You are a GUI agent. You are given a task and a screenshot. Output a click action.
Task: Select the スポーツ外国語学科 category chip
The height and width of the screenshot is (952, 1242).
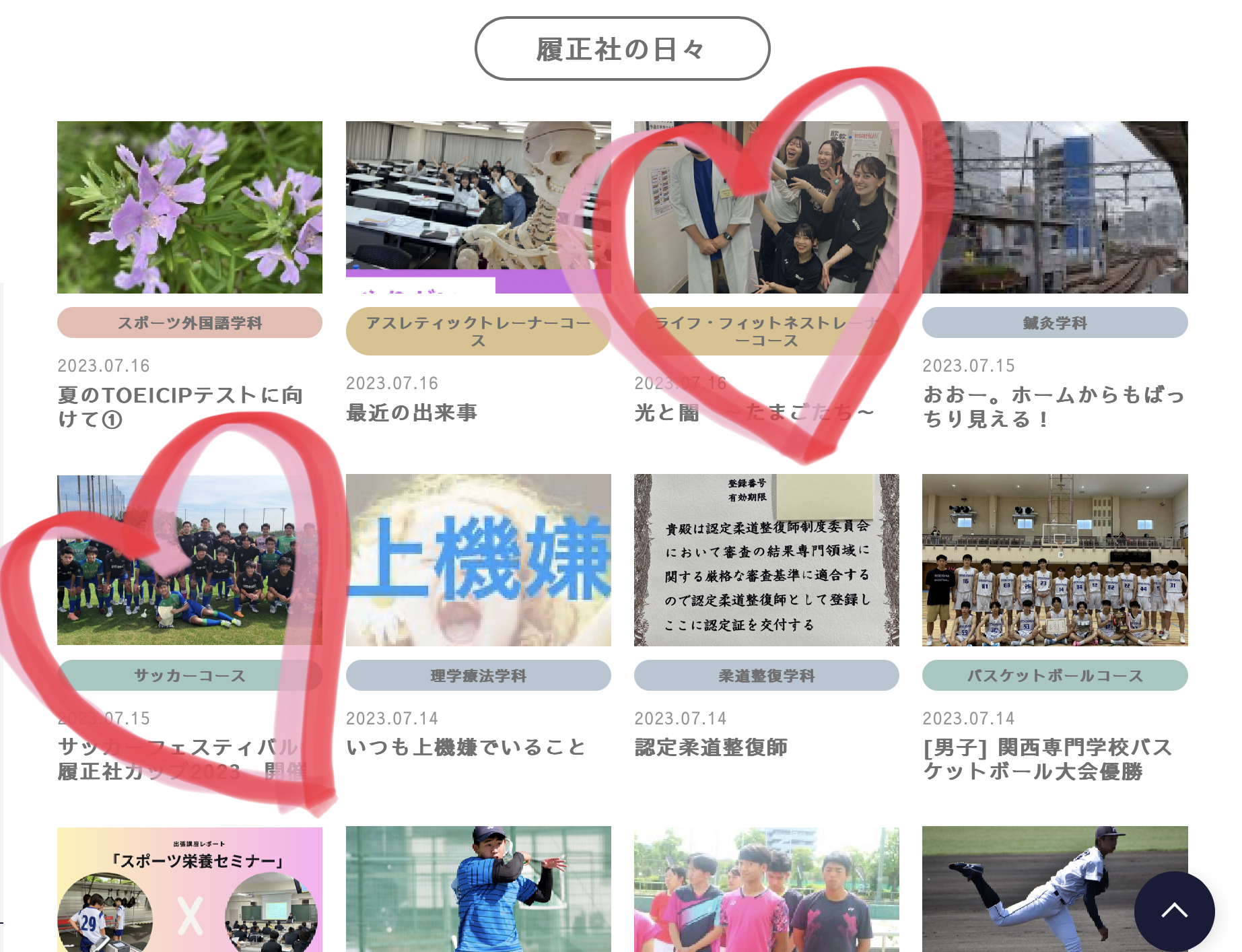tap(189, 323)
